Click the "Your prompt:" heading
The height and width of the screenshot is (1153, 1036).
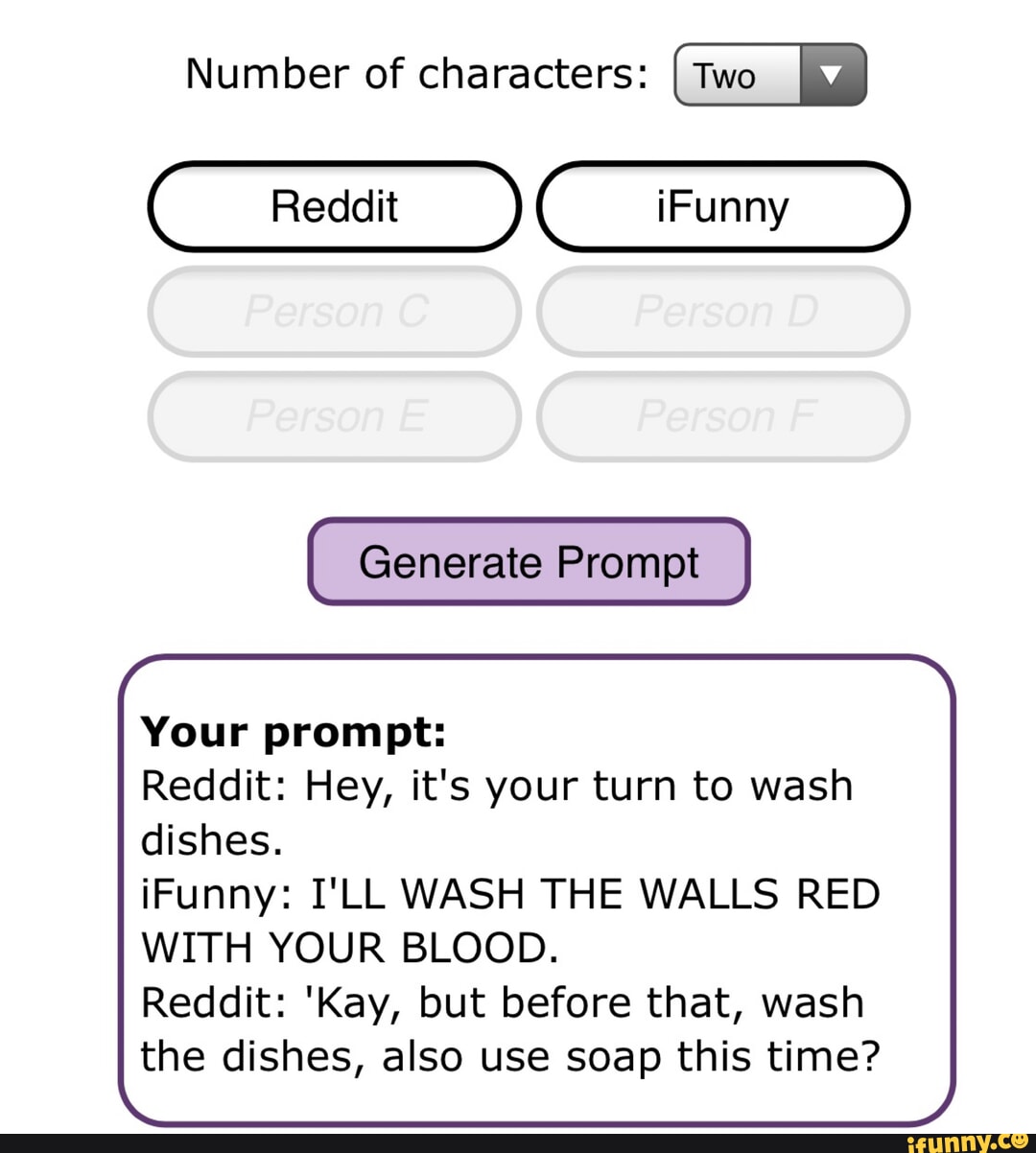point(293,731)
